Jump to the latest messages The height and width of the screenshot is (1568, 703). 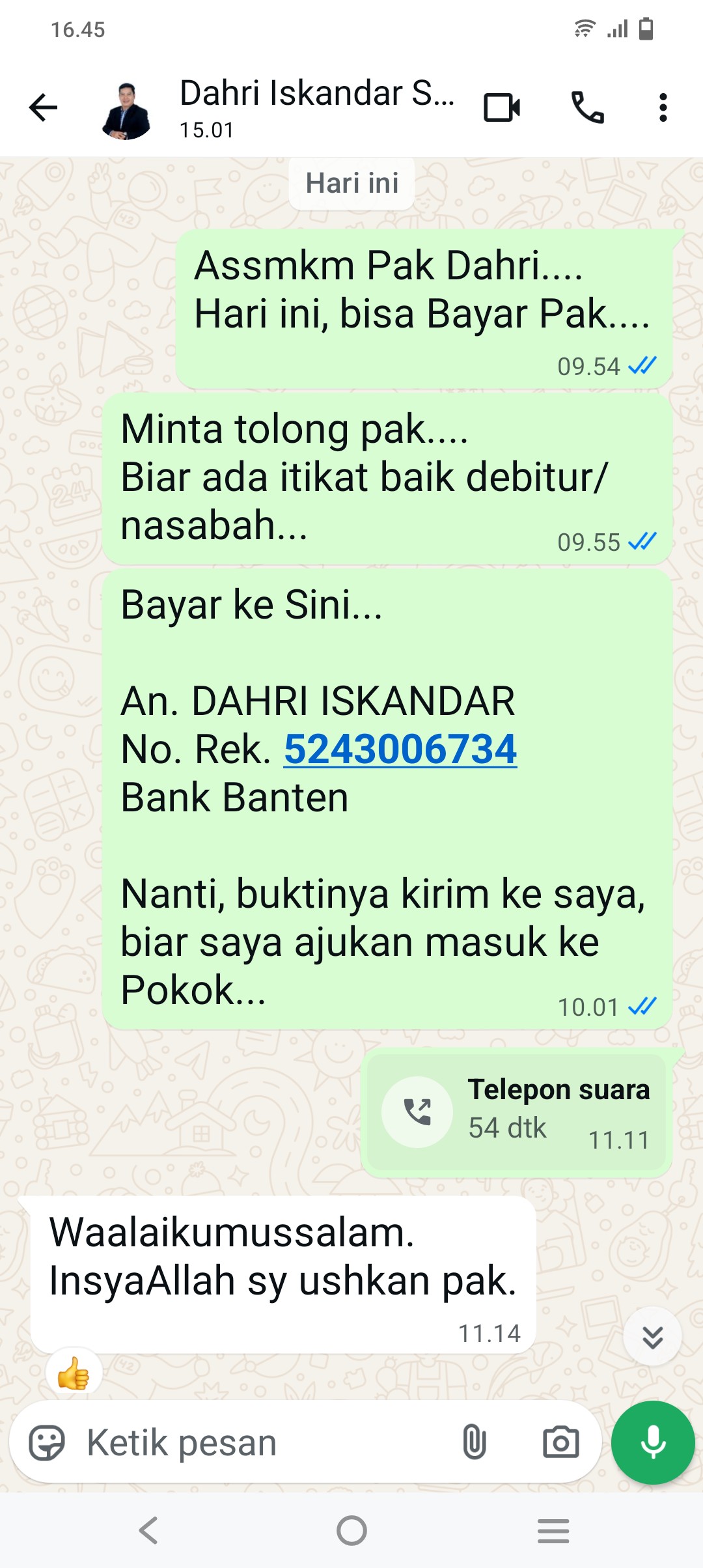coord(652,1337)
